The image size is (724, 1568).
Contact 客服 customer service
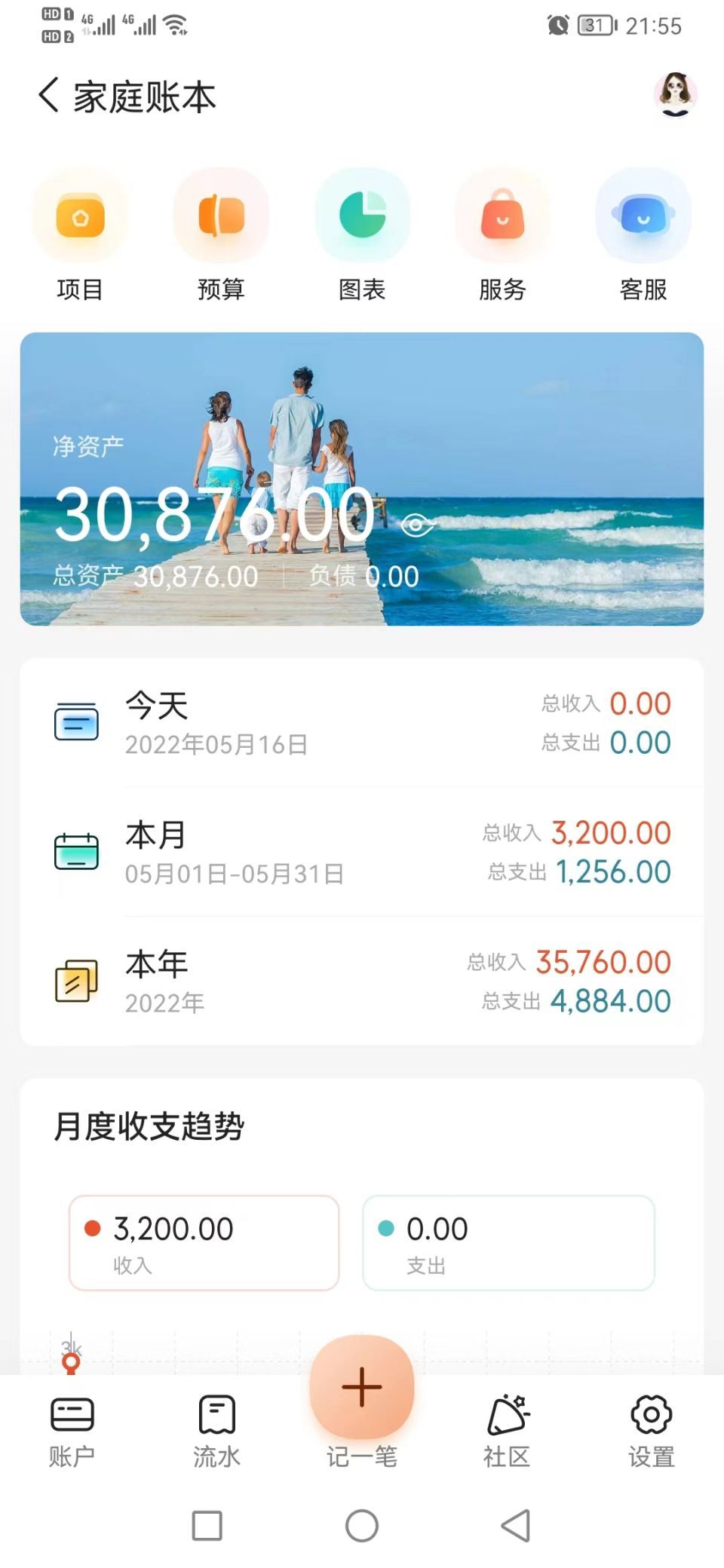pos(643,234)
